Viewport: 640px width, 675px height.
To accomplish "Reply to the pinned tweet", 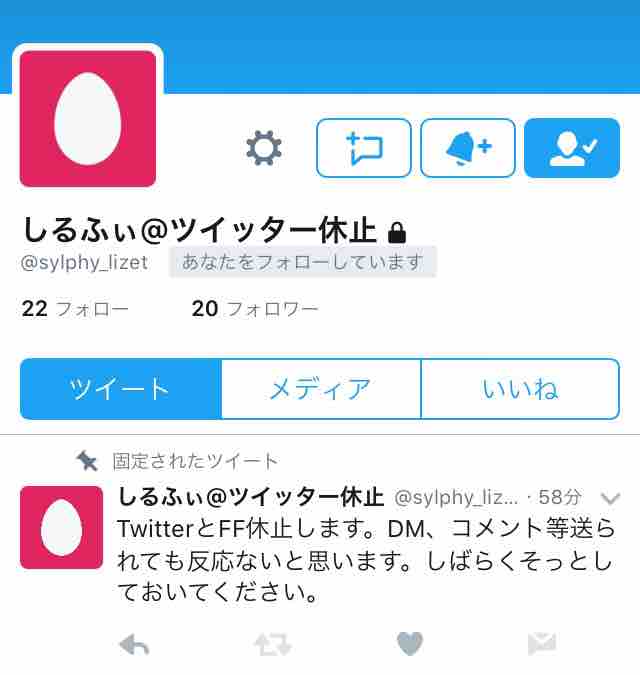I will click(x=134, y=645).
